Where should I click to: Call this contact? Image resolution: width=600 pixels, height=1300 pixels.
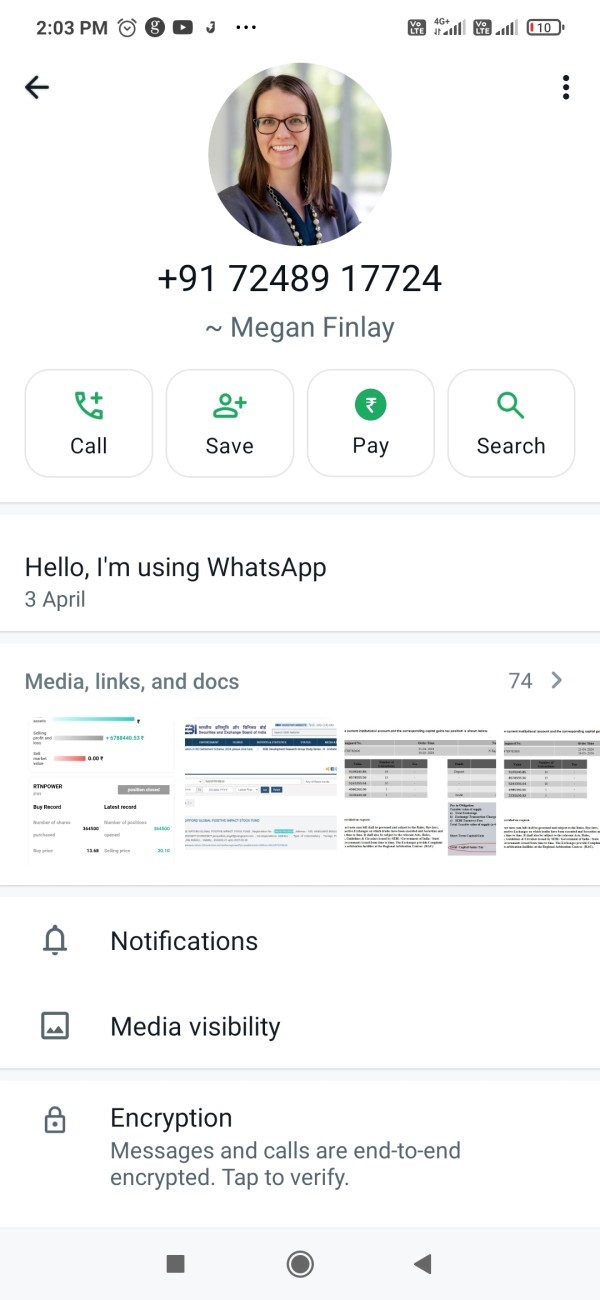pyautogui.click(x=88, y=423)
